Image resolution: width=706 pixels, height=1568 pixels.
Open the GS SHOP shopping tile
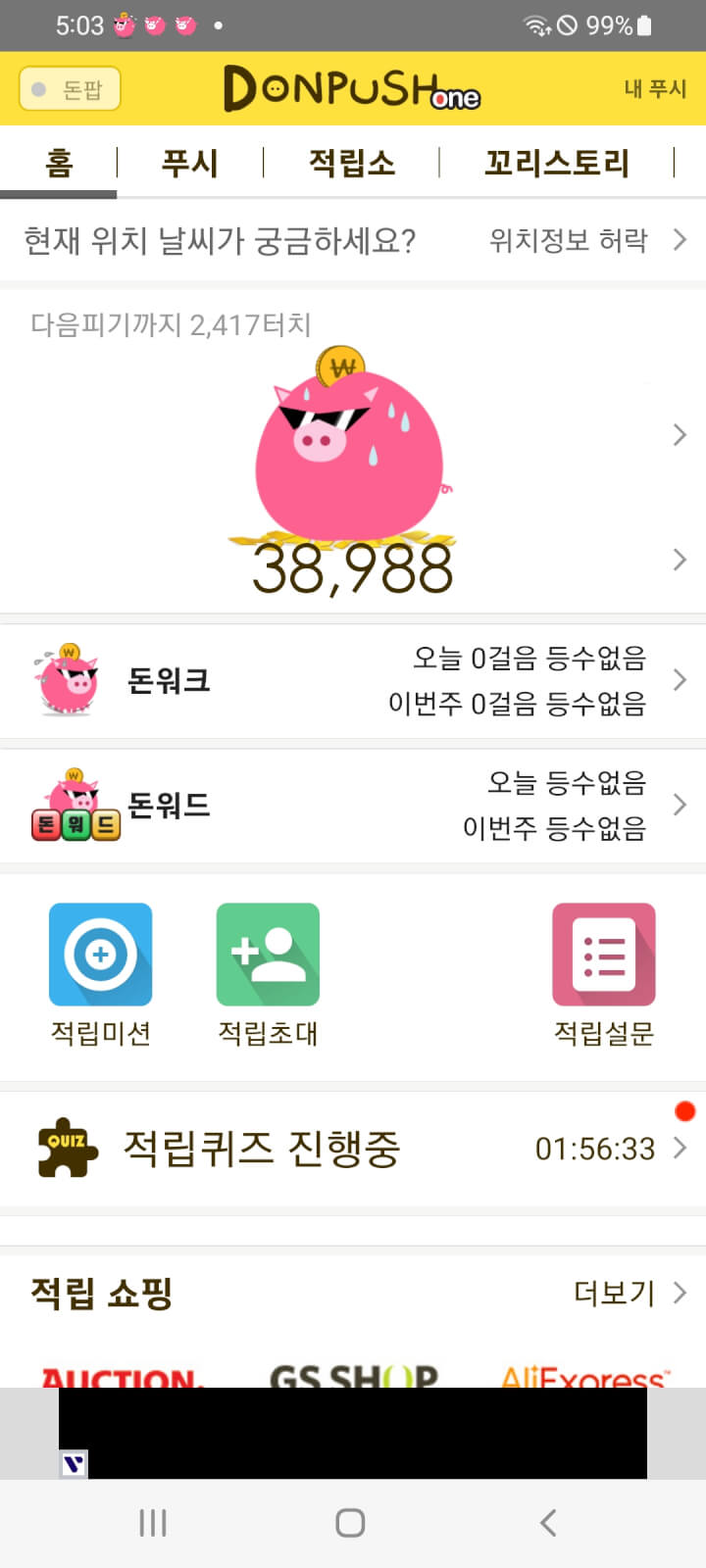coord(353,1374)
